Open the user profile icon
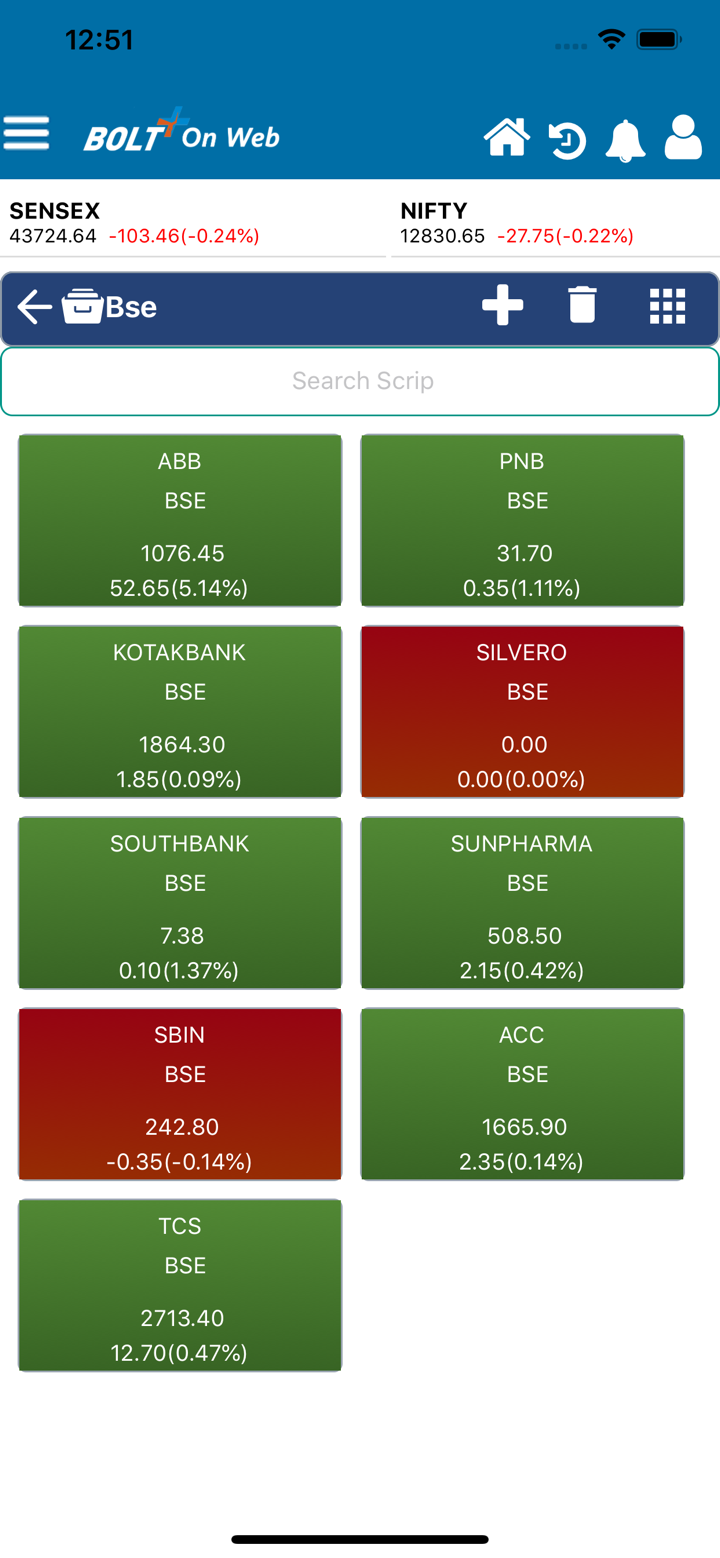 pyautogui.click(x=683, y=138)
